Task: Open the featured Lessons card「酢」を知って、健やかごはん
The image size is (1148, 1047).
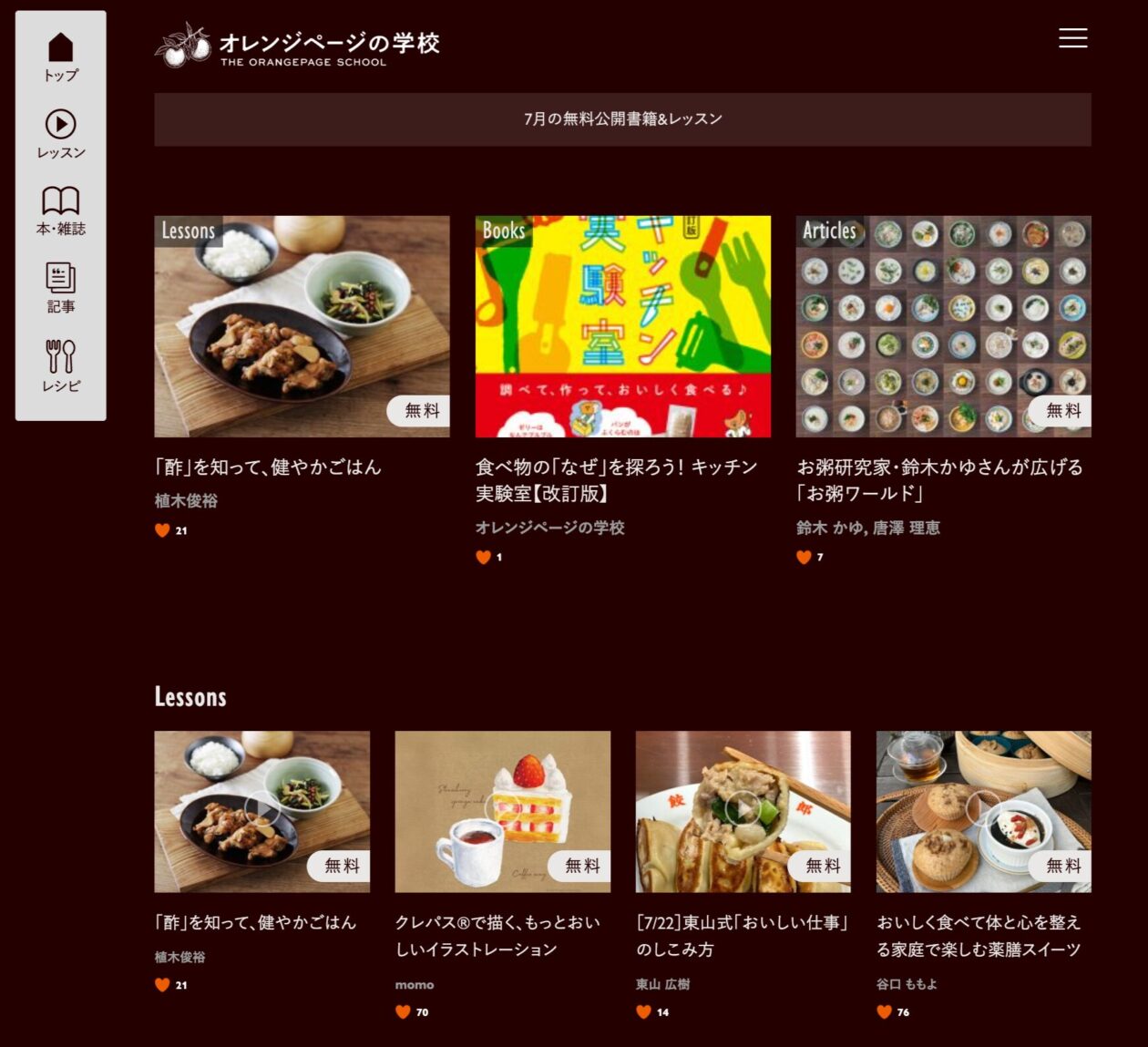Action: point(302,326)
